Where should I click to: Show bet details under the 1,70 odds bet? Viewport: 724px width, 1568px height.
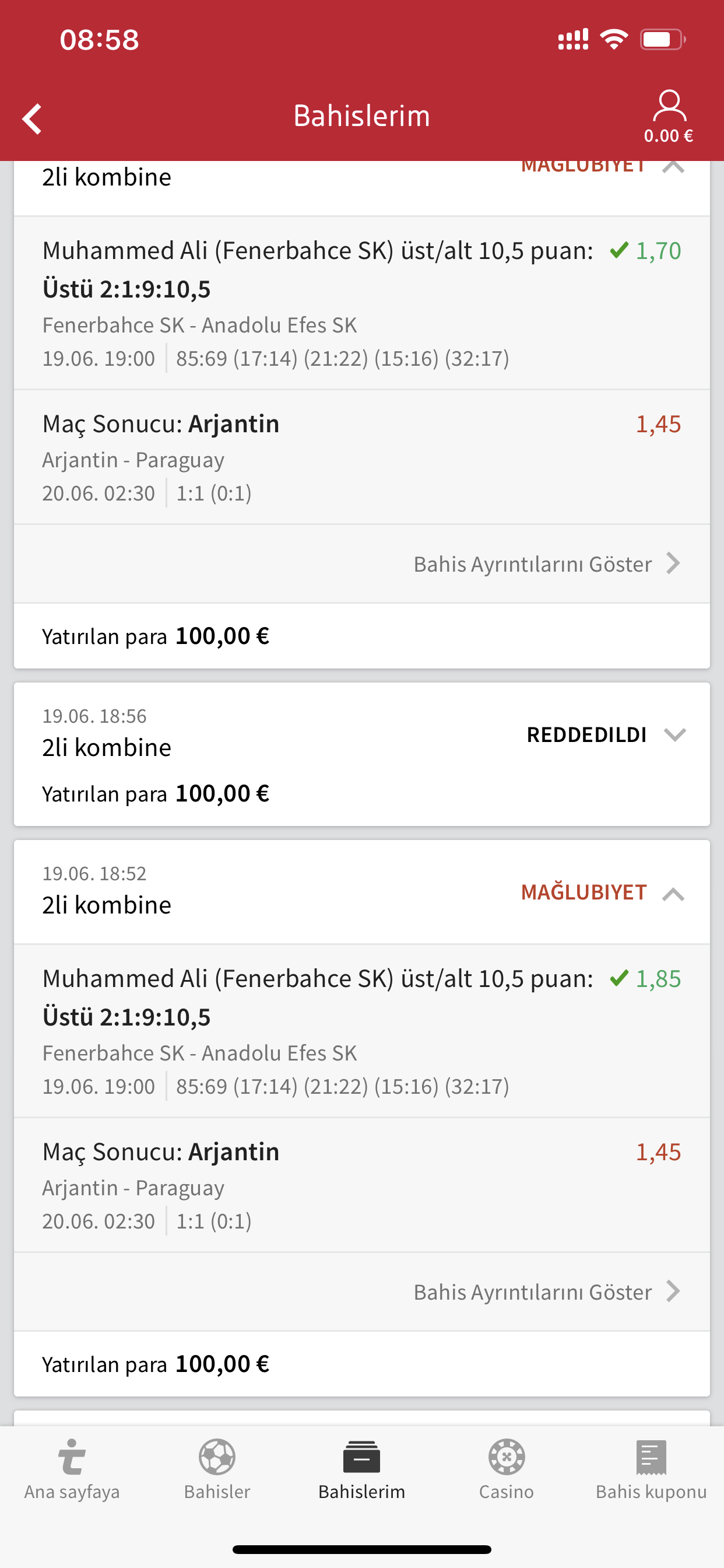coord(546,563)
